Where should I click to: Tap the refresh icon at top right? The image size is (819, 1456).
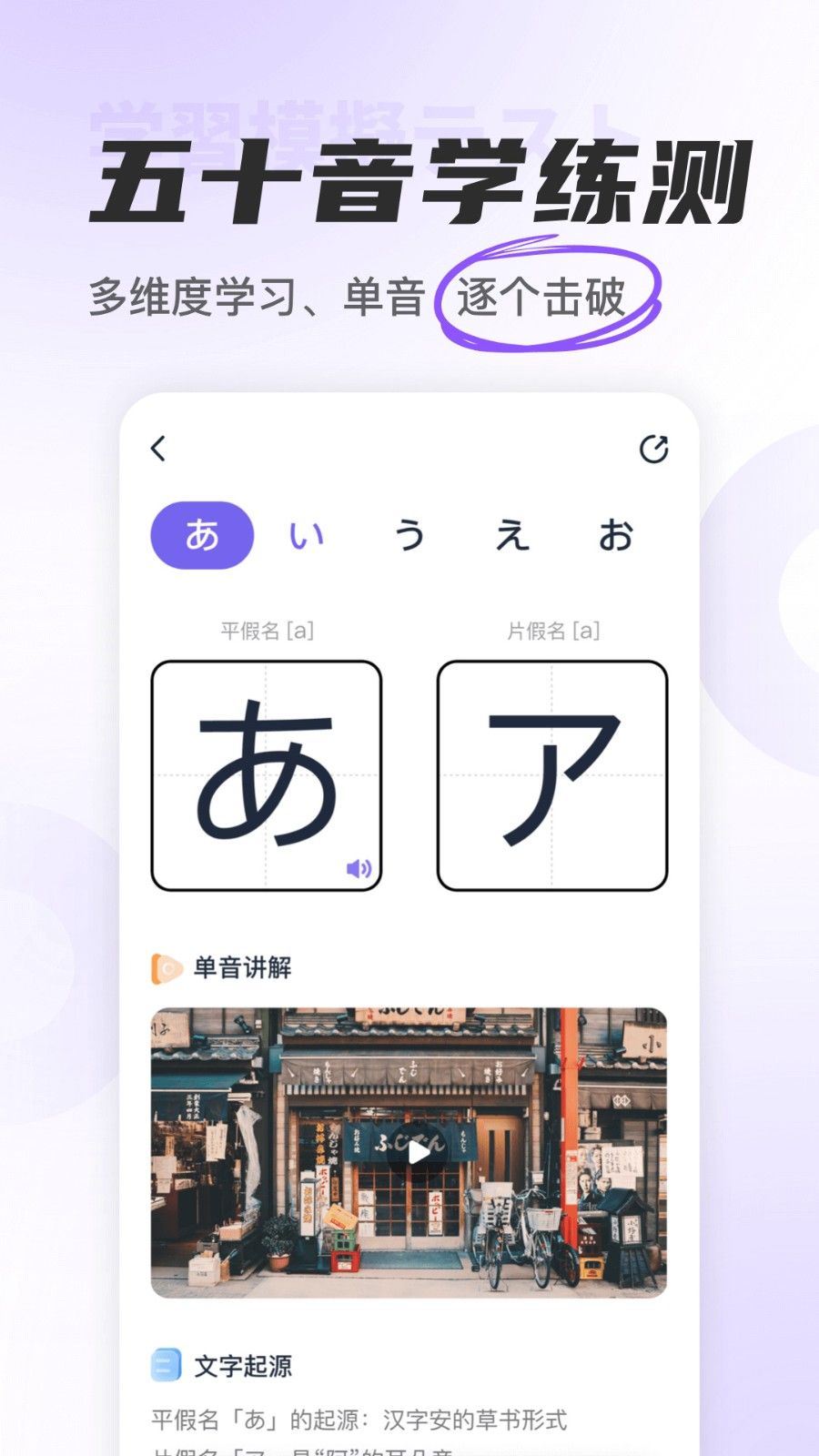pos(653,448)
